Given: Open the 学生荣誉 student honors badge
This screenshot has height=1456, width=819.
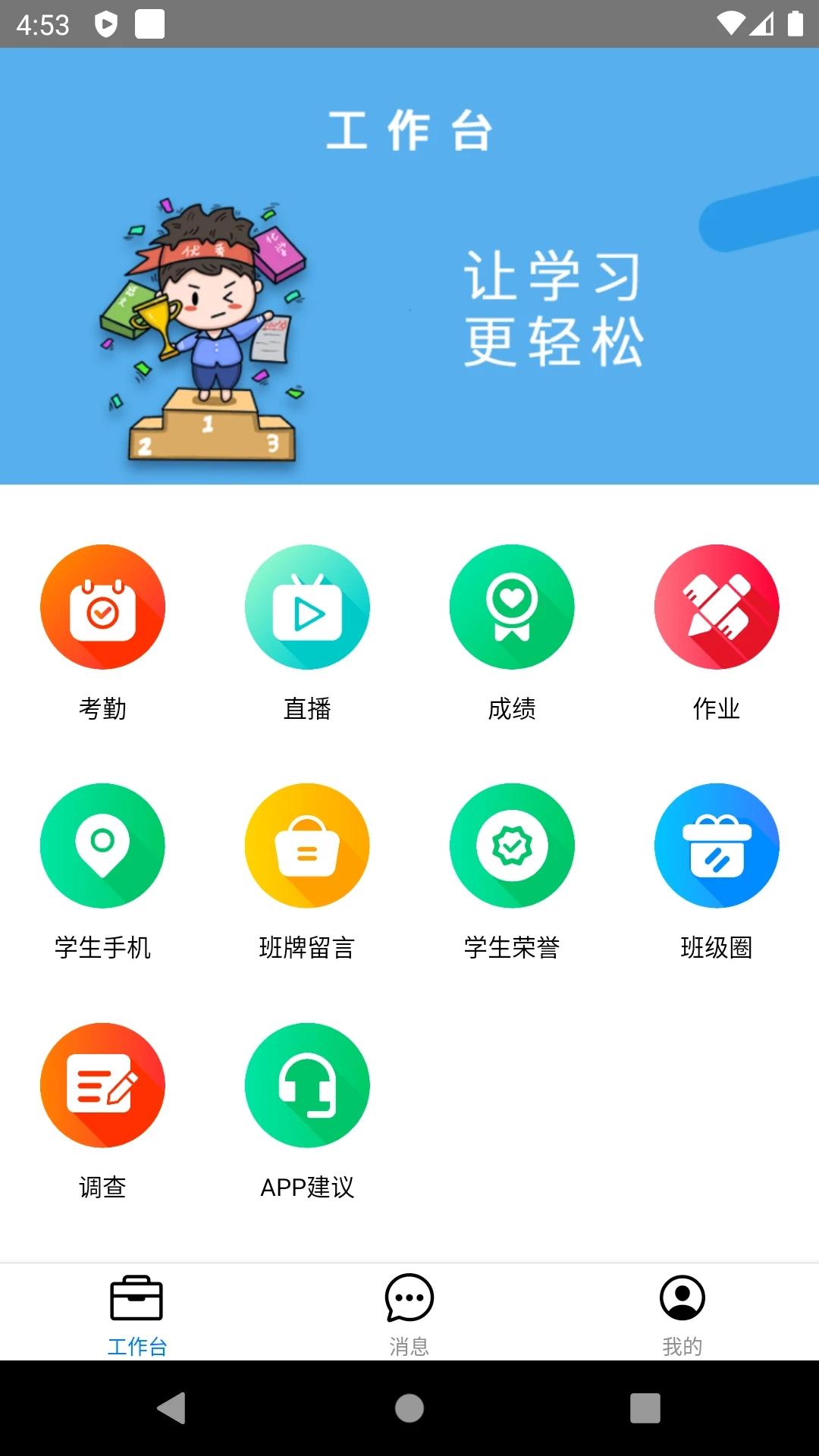Looking at the screenshot, I should tap(512, 846).
